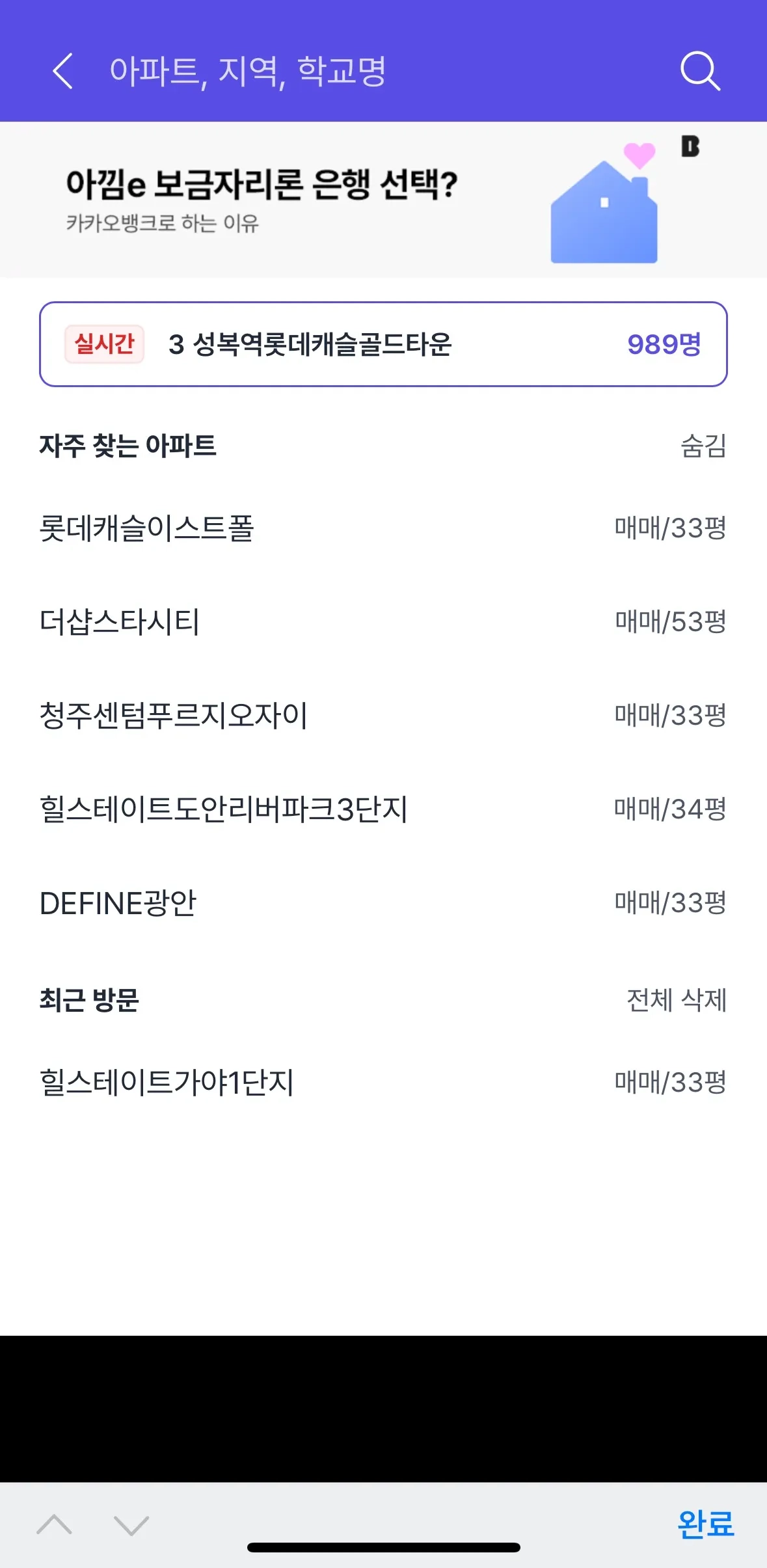767x1568 pixels.
Task: Select 더샵스타시티 from the list
Action: (120, 622)
